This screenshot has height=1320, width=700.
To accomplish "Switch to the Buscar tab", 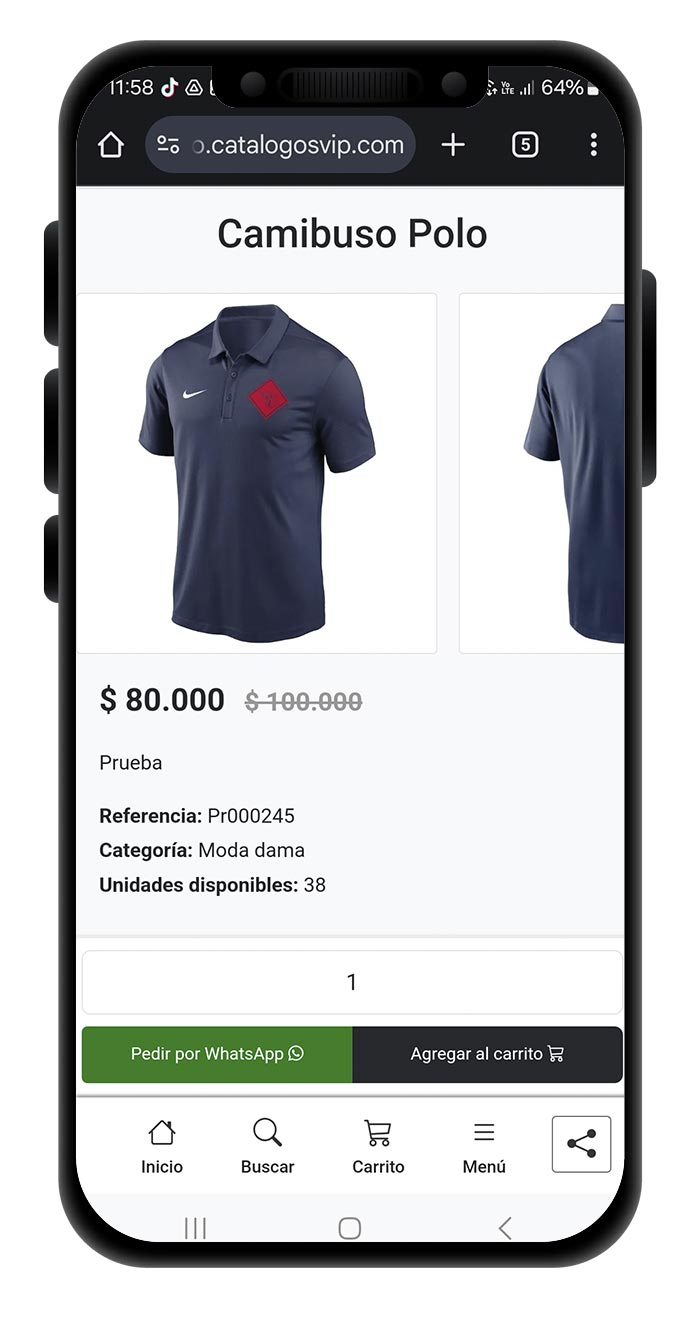I will [x=268, y=1146].
